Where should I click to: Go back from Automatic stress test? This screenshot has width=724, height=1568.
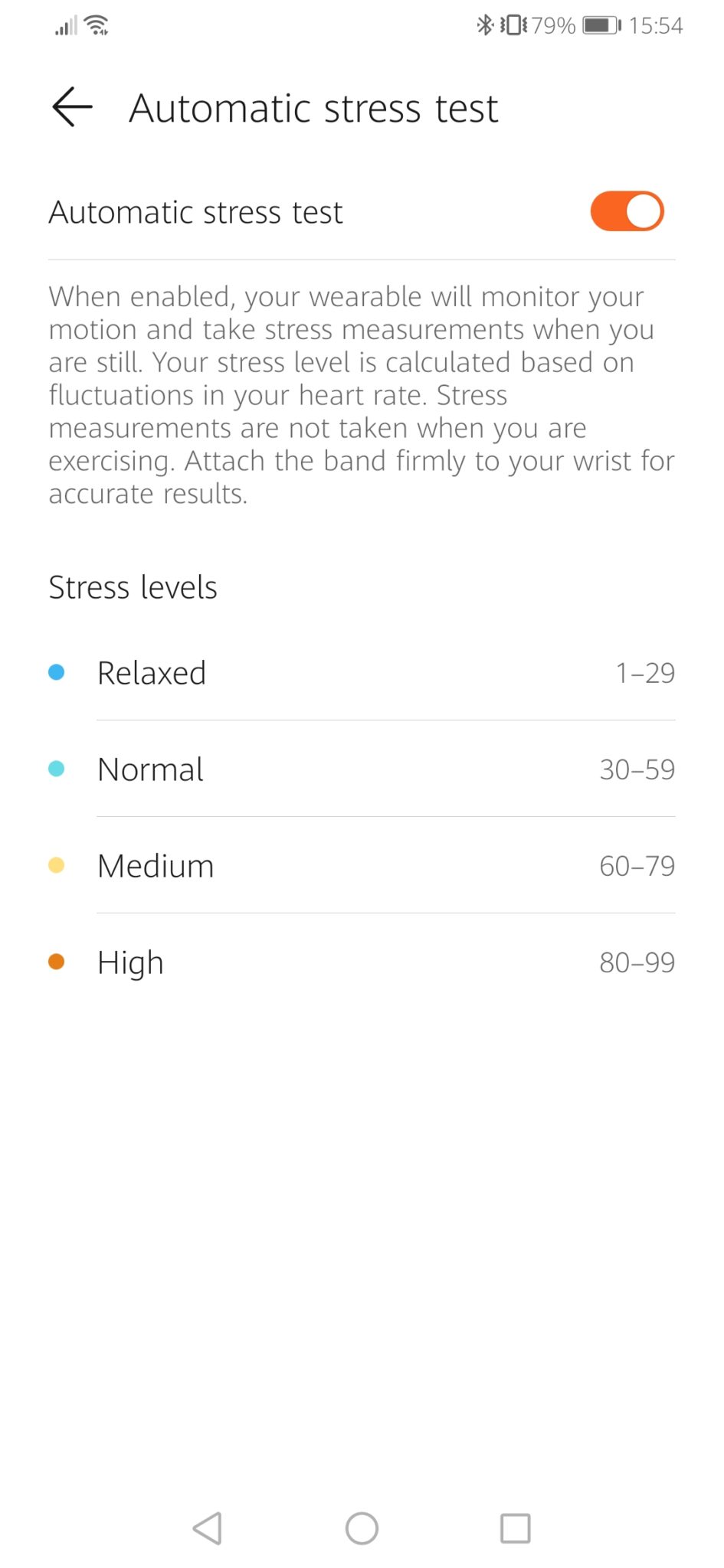pos(72,107)
